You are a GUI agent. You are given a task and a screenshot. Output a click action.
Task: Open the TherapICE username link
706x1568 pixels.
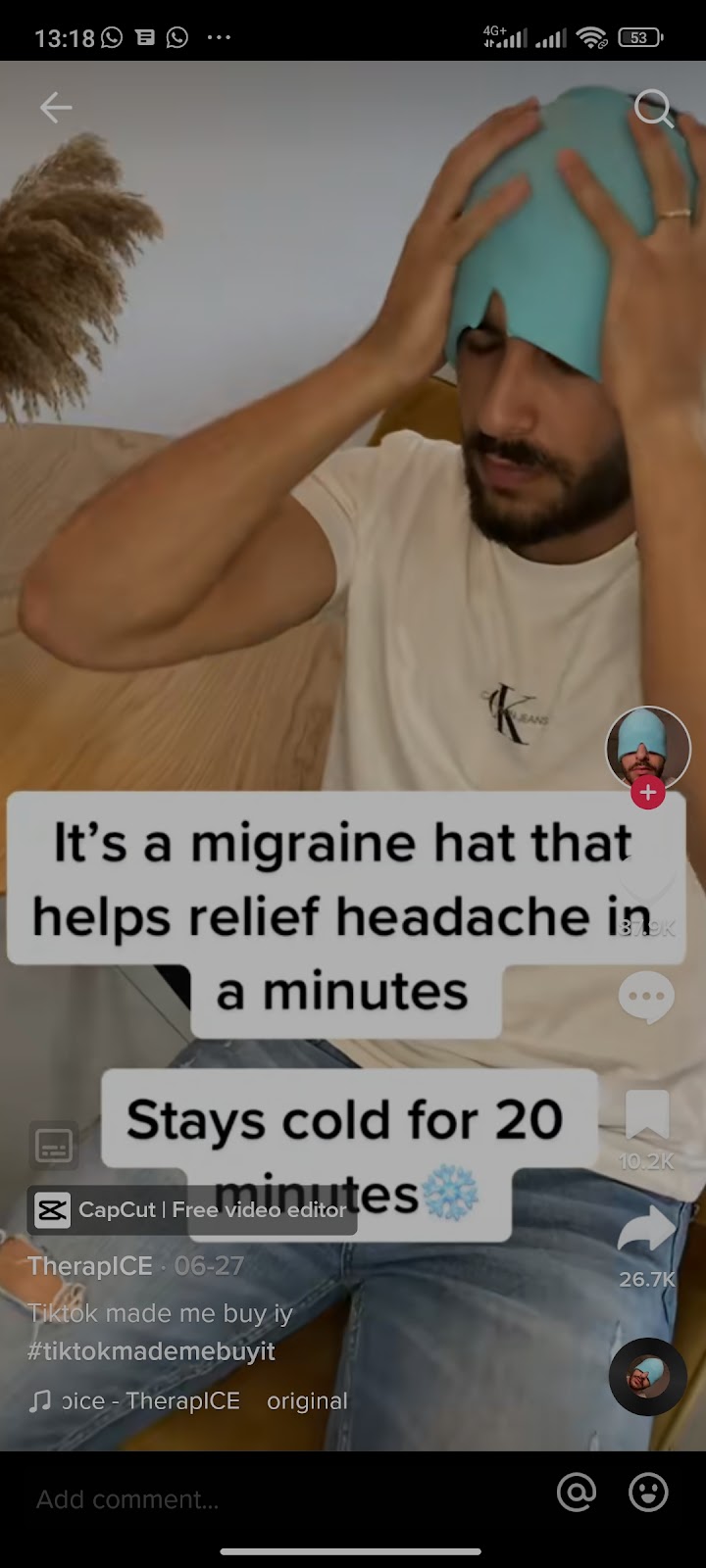90,1266
